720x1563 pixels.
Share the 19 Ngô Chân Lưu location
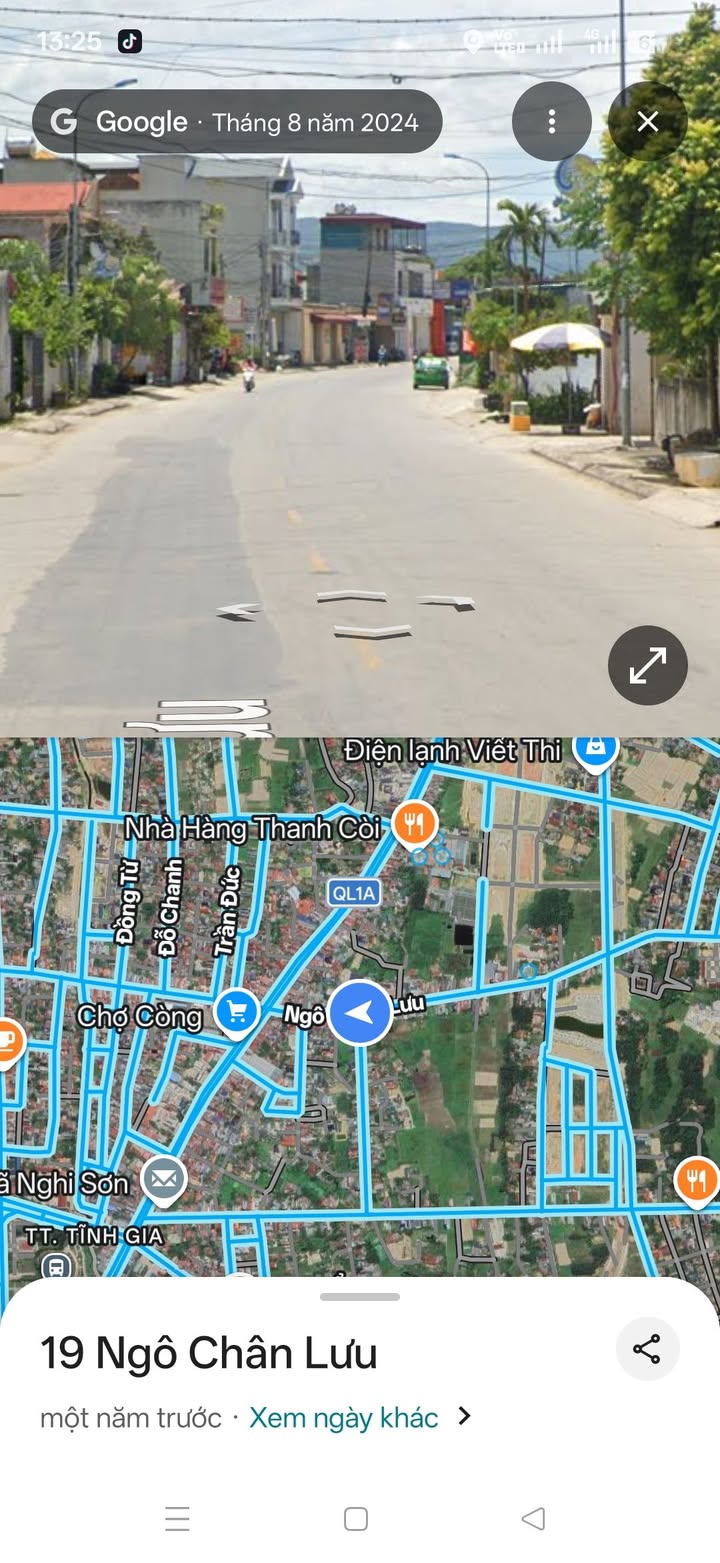pos(647,1349)
